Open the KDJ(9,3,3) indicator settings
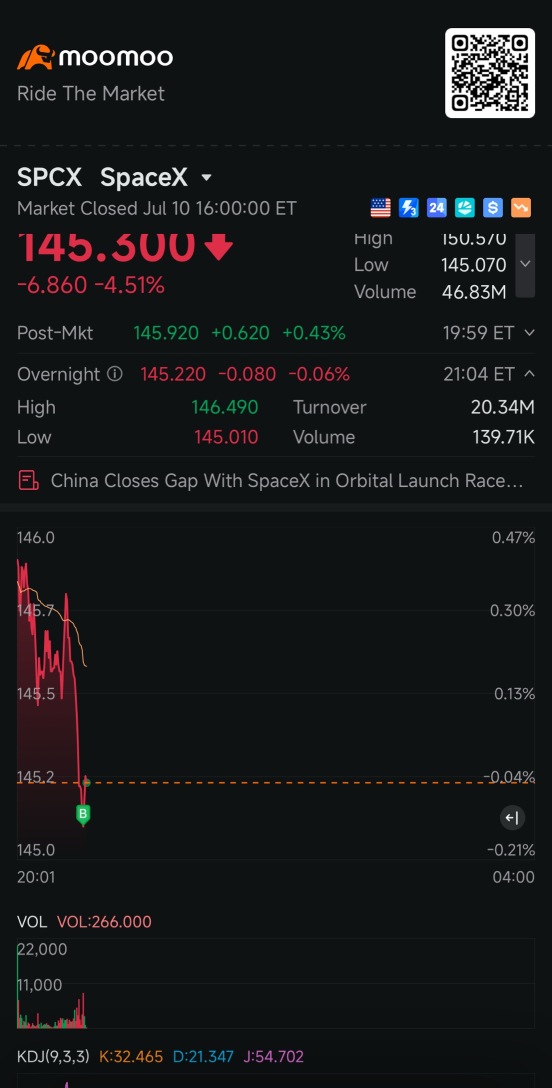552x1088 pixels. [53, 1057]
